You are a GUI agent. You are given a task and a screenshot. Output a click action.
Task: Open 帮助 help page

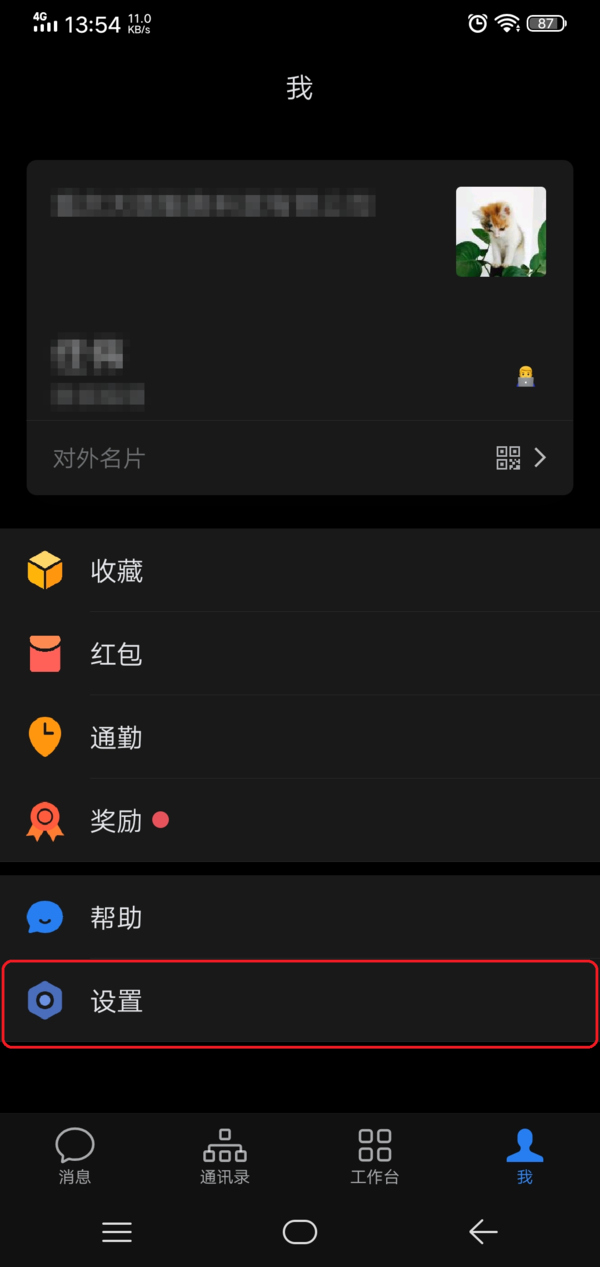tap(300, 917)
